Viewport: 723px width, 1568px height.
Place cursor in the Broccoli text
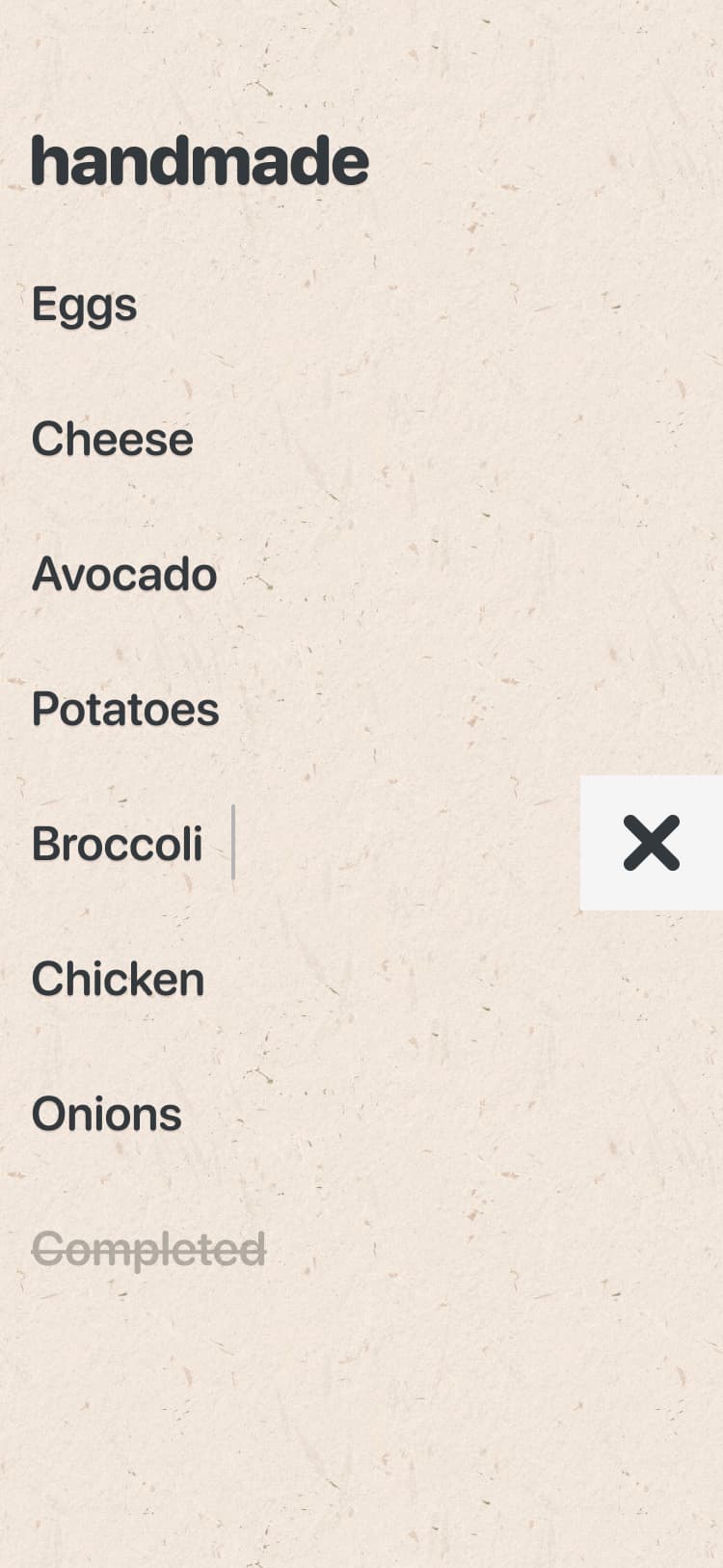pyautogui.click(x=118, y=844)
